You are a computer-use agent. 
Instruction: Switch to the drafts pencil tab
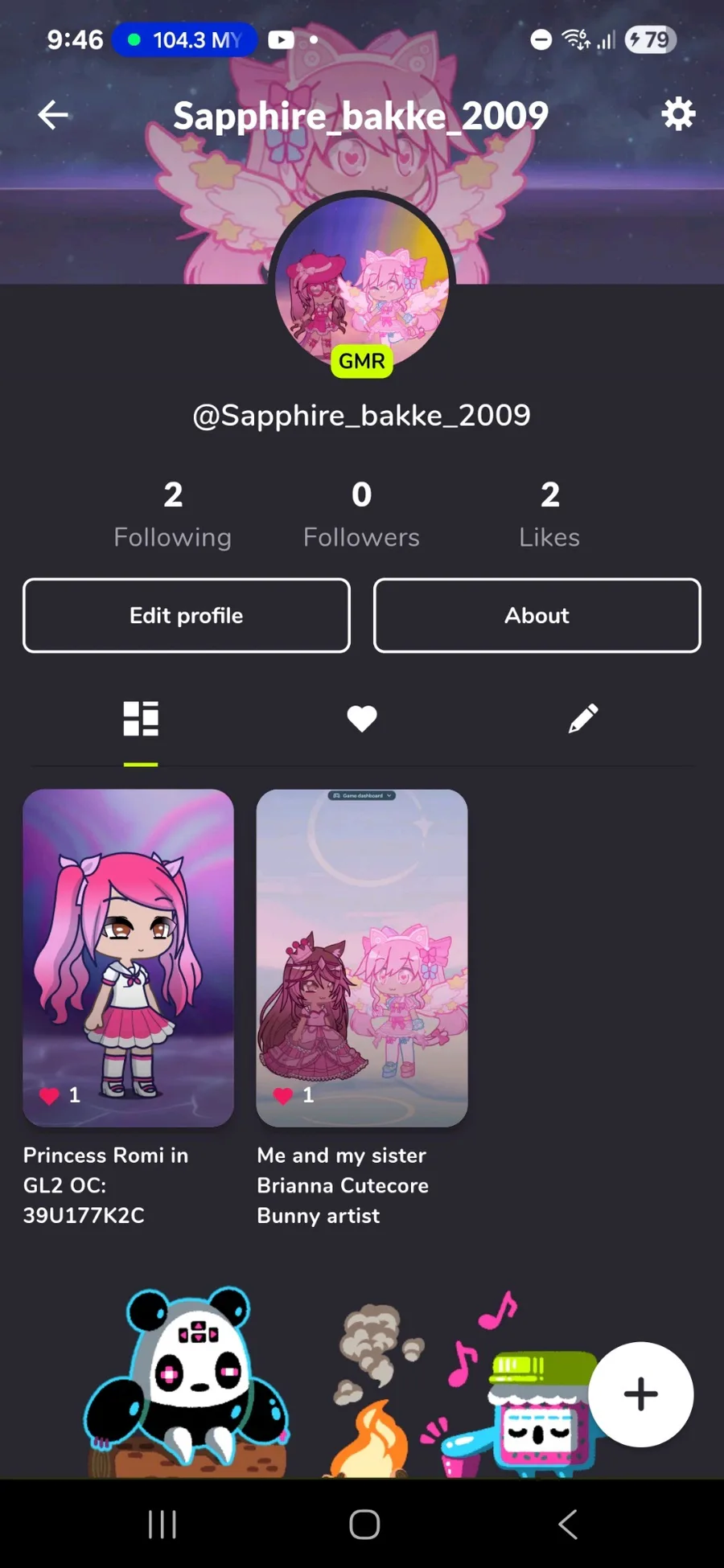[582, 719]
